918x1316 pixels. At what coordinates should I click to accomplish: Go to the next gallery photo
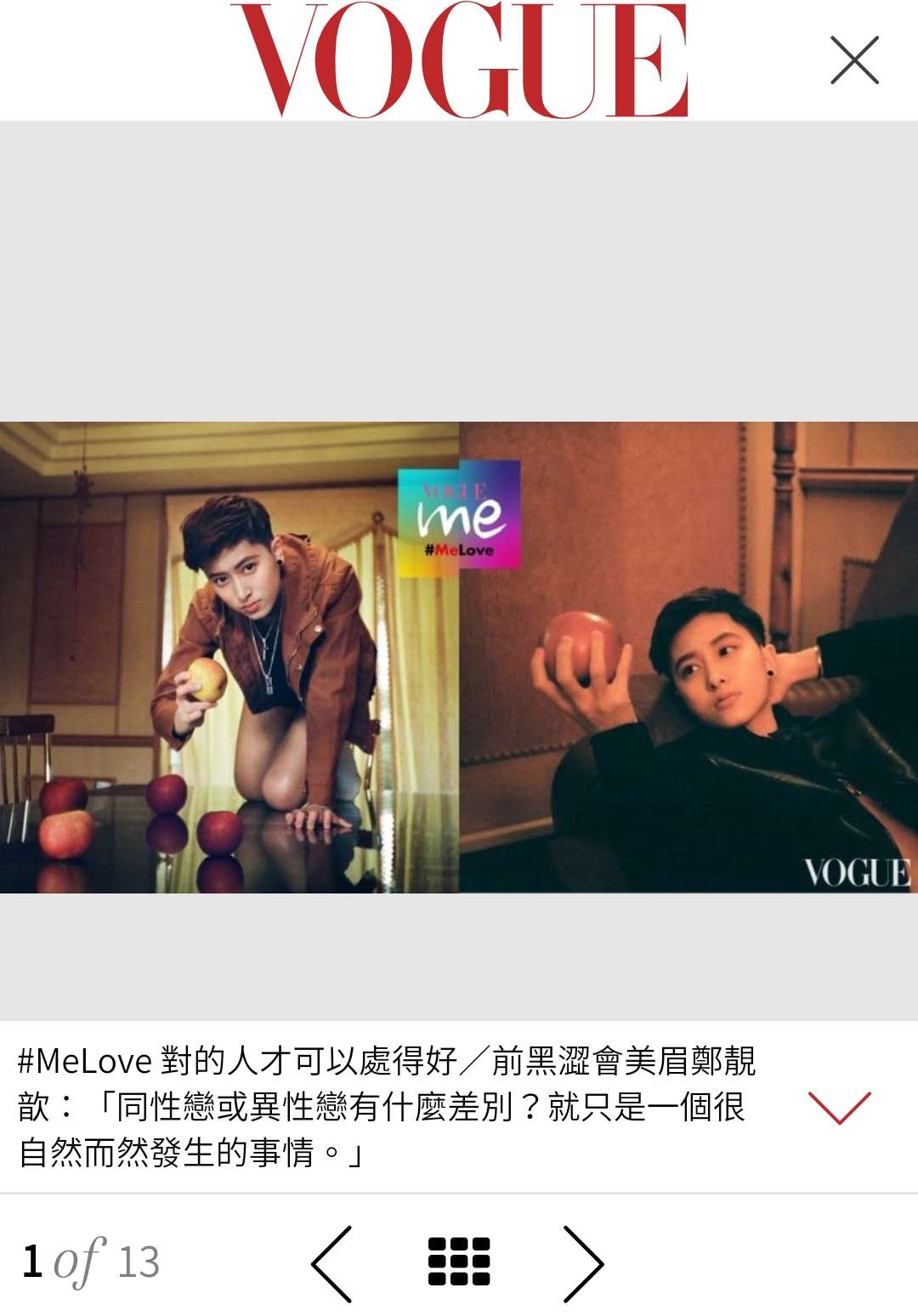pos(584,1263)
